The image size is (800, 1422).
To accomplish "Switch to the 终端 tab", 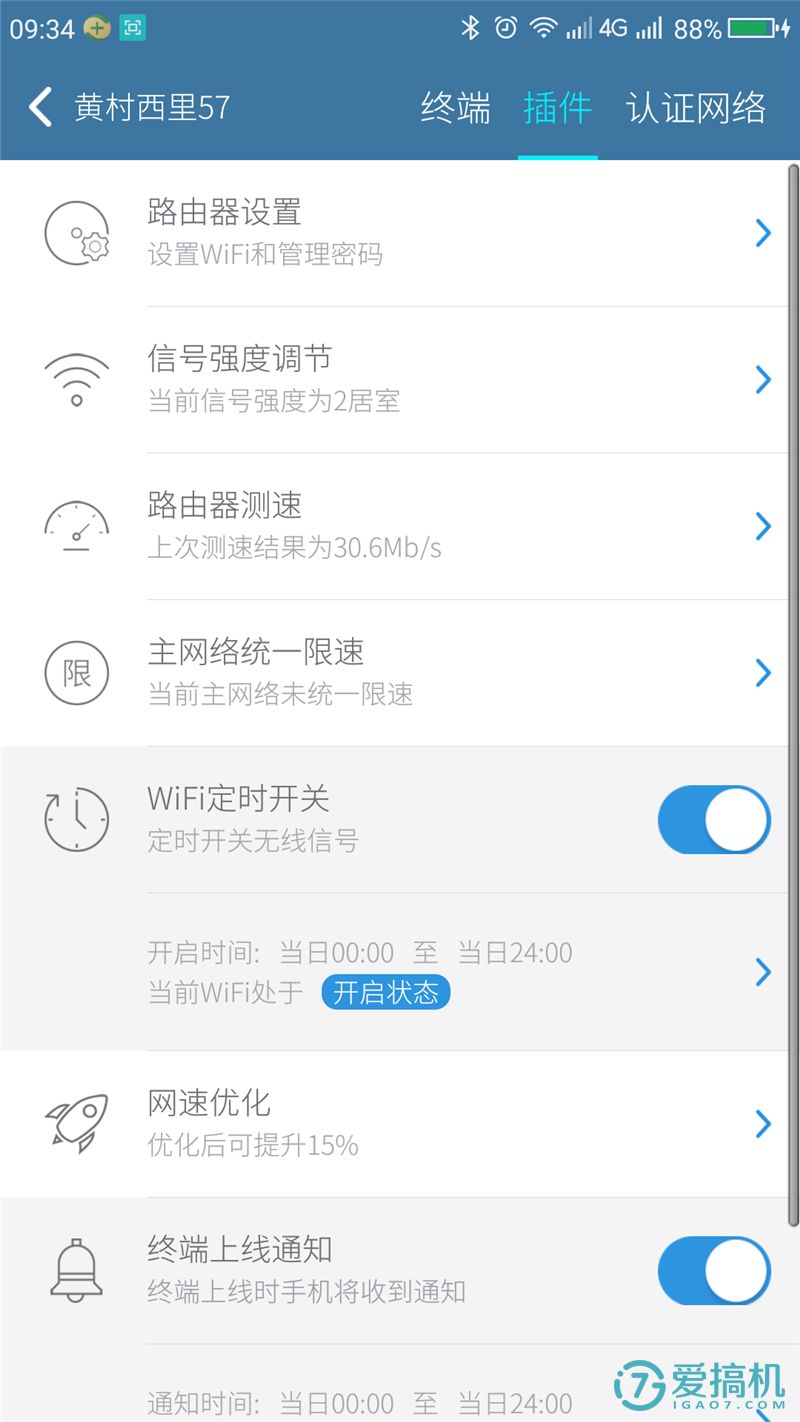I will [455, 107].
